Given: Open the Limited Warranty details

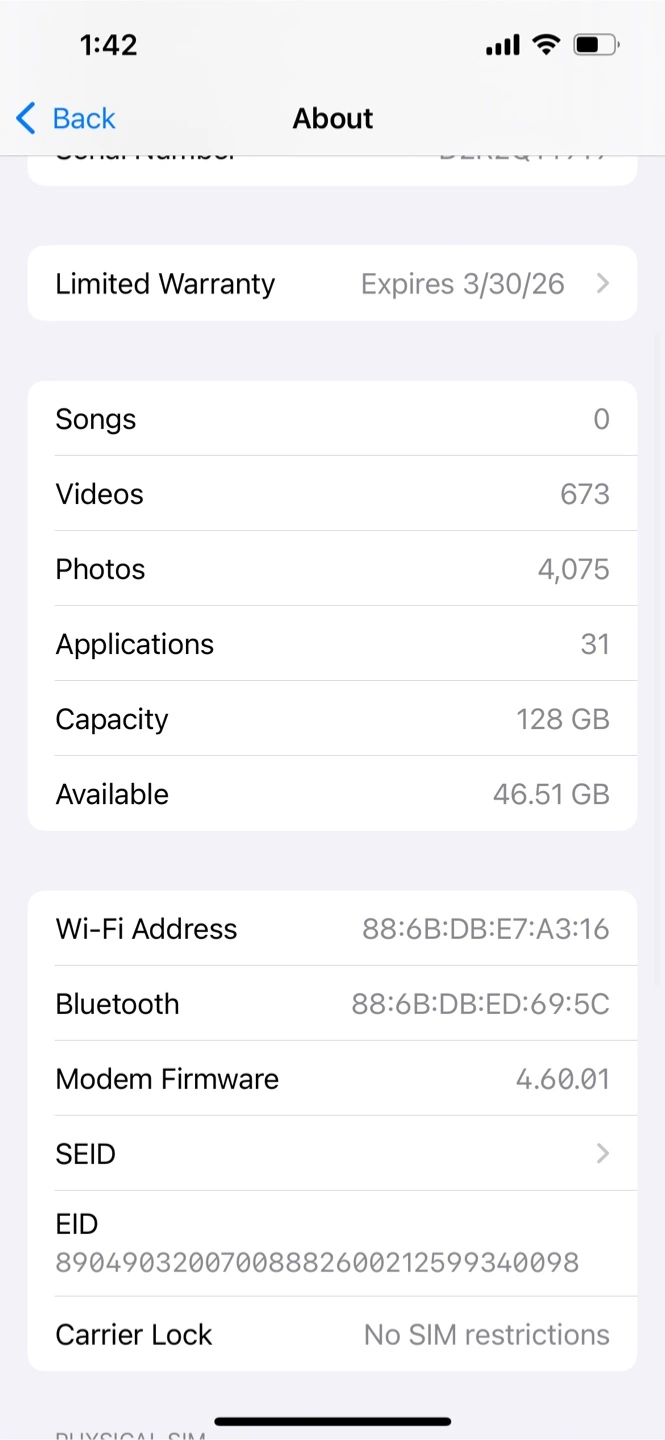Looking at the screenshot, I should 332,283.
